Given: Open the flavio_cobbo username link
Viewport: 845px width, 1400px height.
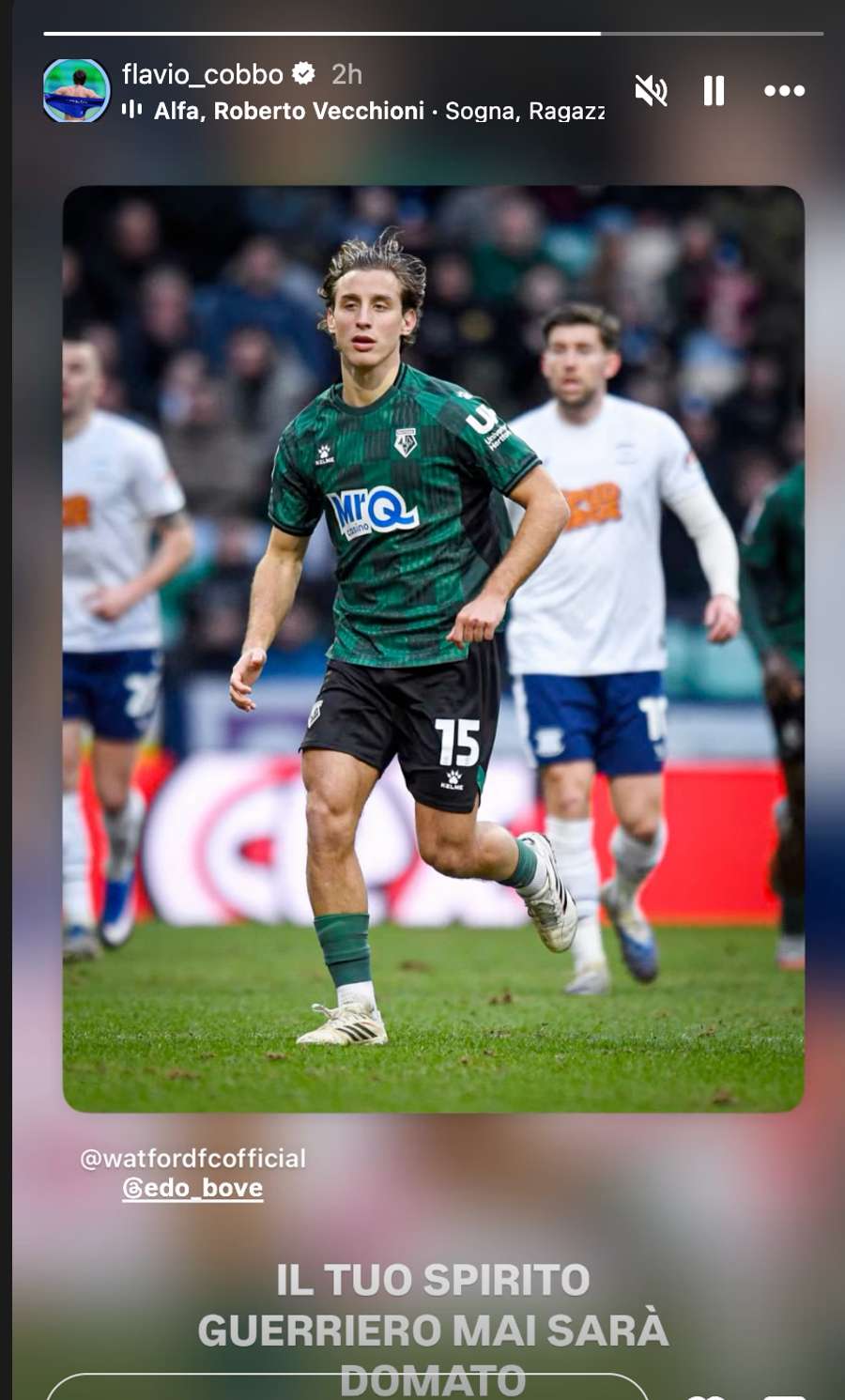Looking at the screenshot, I should point(202,74).
